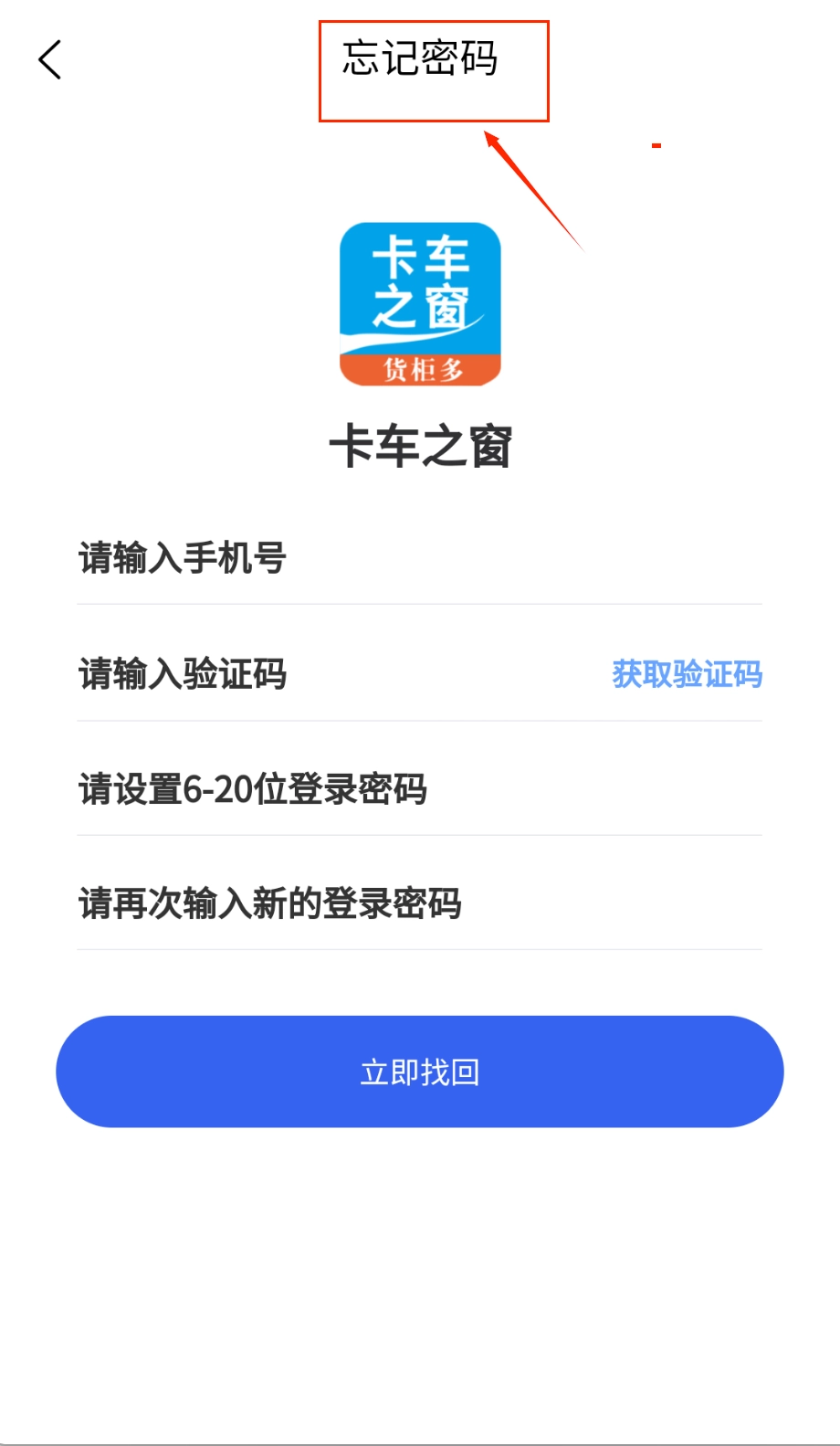Select the 6-20 character new password field
840x1446 pixels.
point(365,789)
